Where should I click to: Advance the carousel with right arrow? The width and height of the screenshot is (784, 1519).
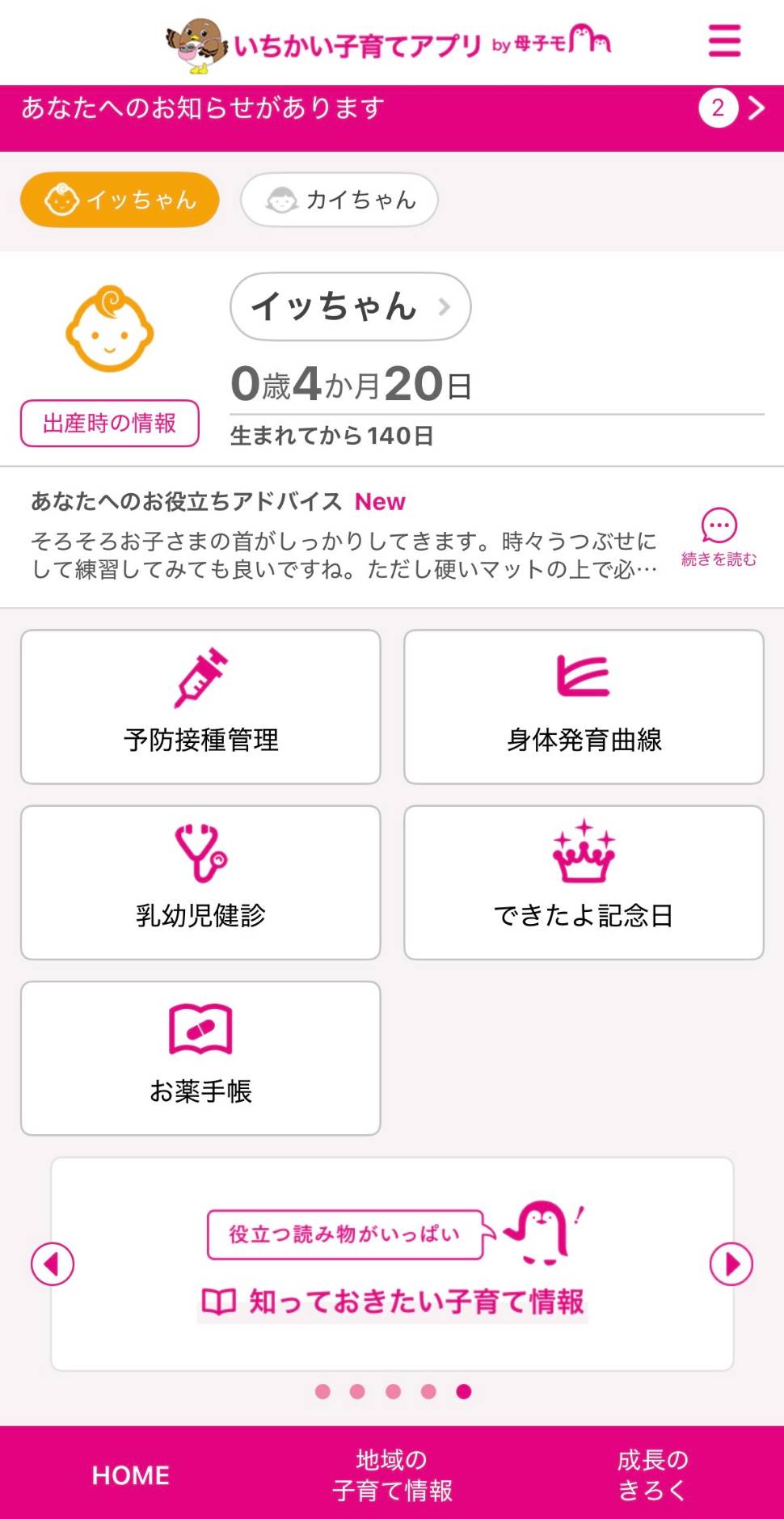[731, 1264]
